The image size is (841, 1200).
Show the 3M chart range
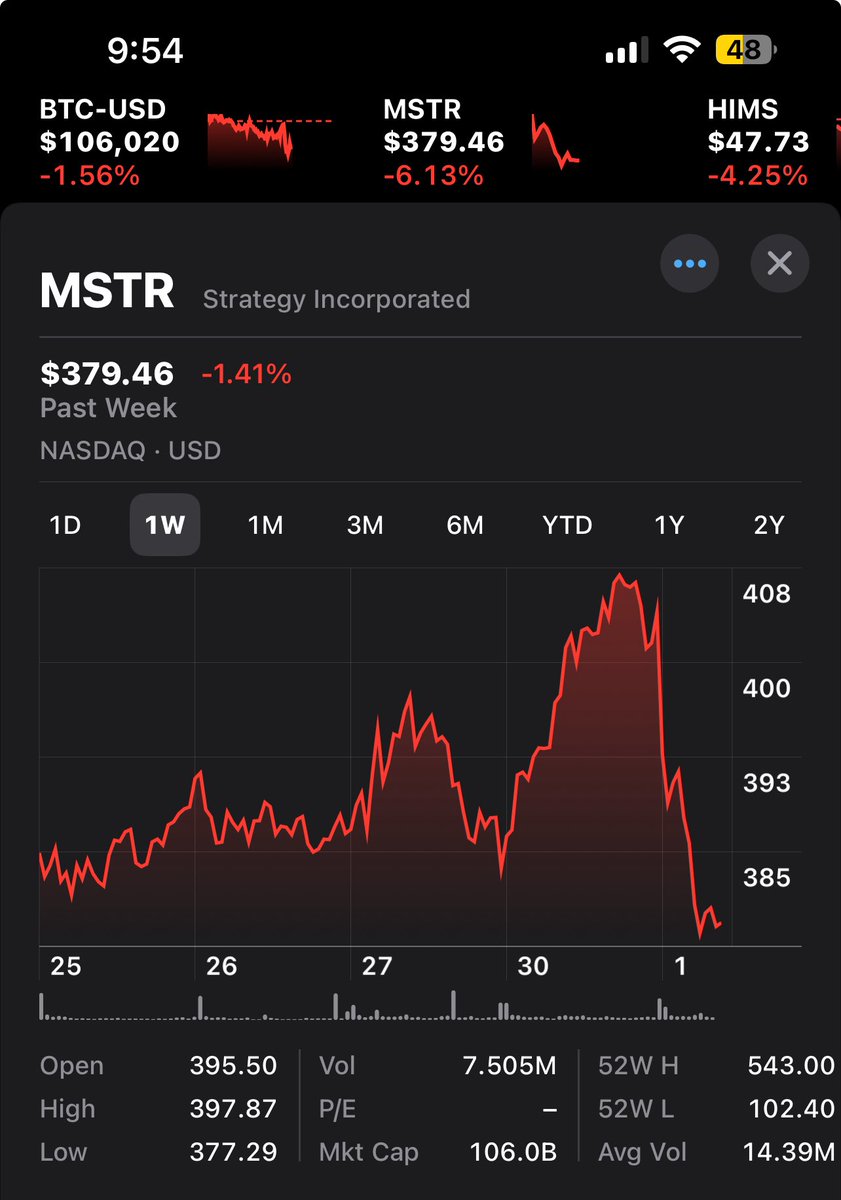365,525
